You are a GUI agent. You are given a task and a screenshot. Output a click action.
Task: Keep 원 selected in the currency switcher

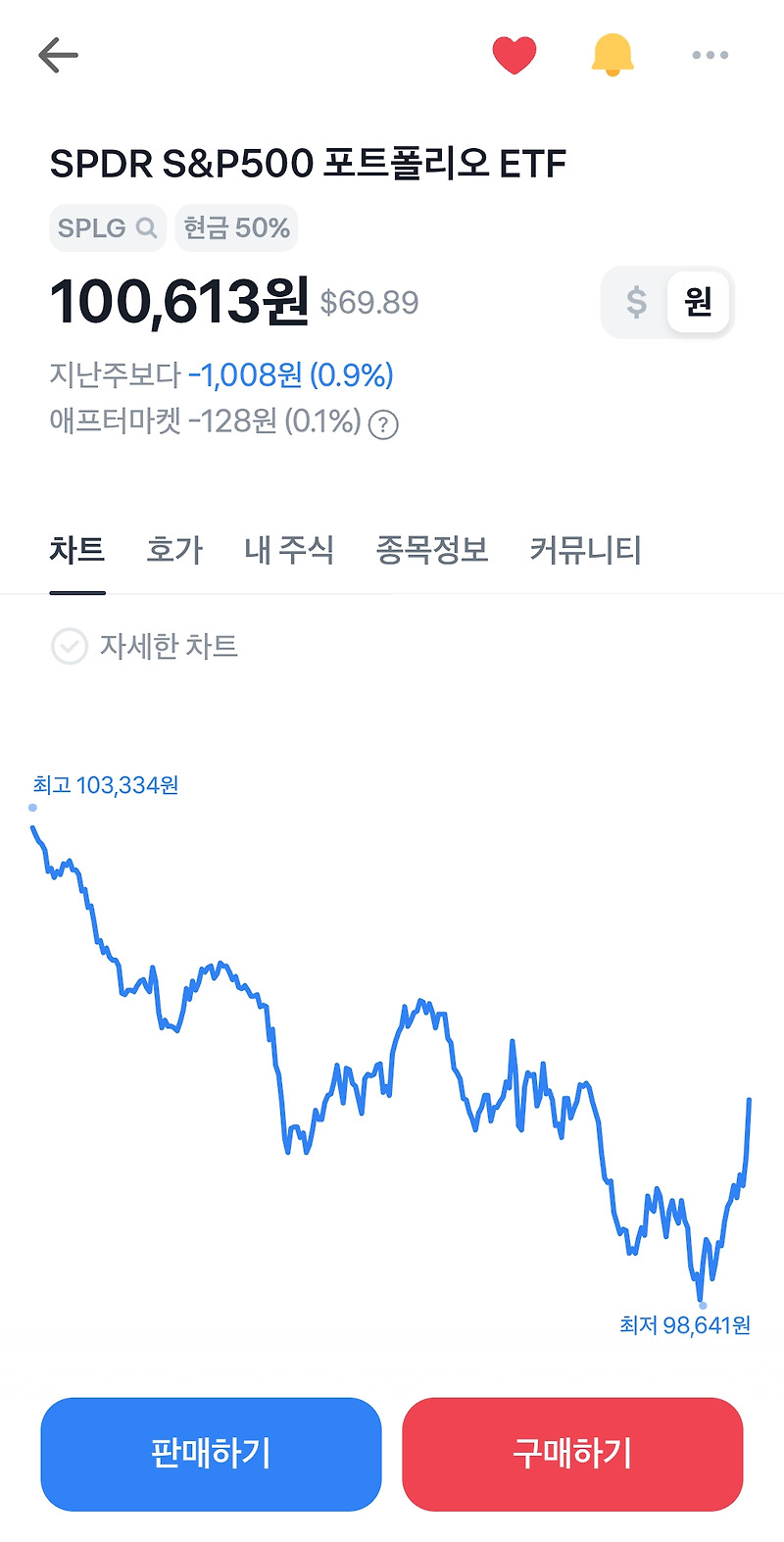click(698, 303)
